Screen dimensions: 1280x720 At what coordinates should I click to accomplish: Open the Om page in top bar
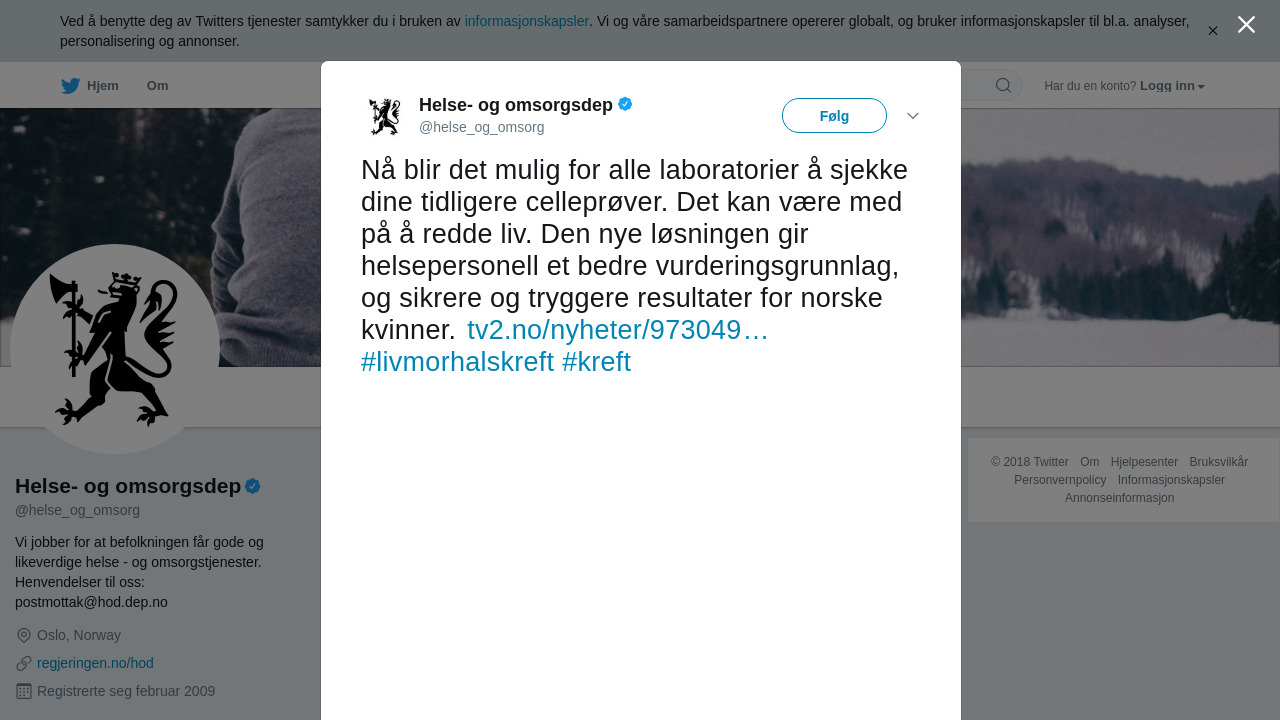[157, 86]
